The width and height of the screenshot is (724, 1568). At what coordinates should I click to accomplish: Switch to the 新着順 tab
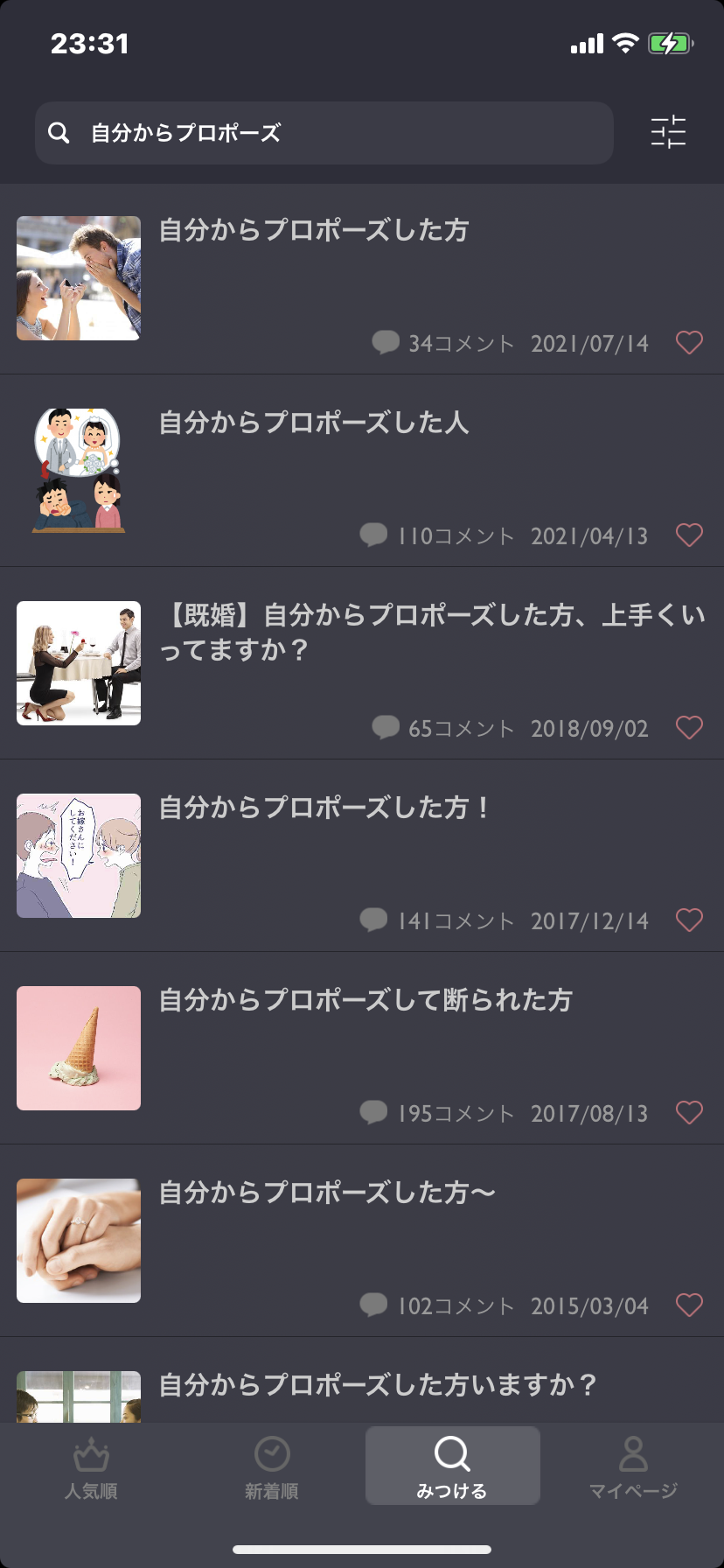(271, 1466)
